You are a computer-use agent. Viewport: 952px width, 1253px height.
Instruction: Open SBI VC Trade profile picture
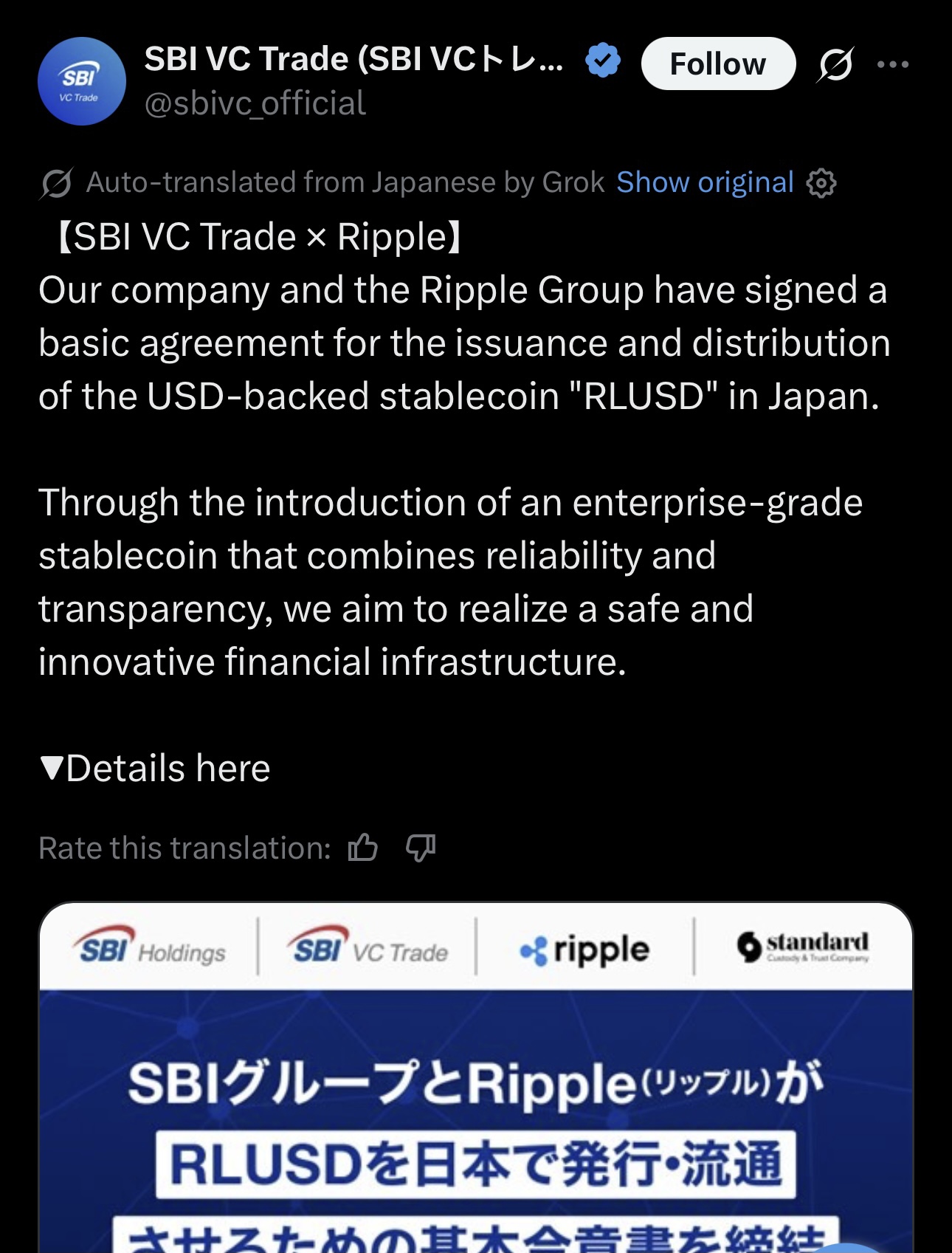(82, 81)
